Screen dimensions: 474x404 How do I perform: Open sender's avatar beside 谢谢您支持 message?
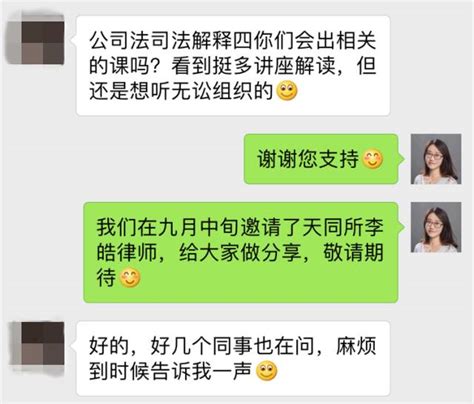(x=436, y=159)
